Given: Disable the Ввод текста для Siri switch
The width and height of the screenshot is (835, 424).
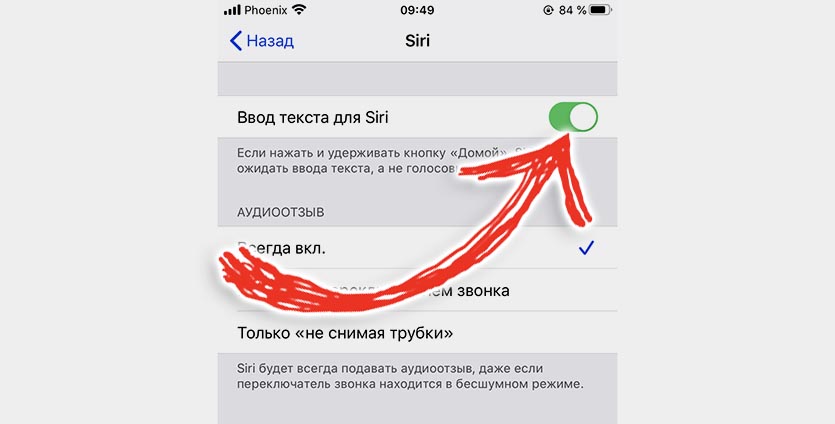Looking at the screenshot, I should 573,118.
